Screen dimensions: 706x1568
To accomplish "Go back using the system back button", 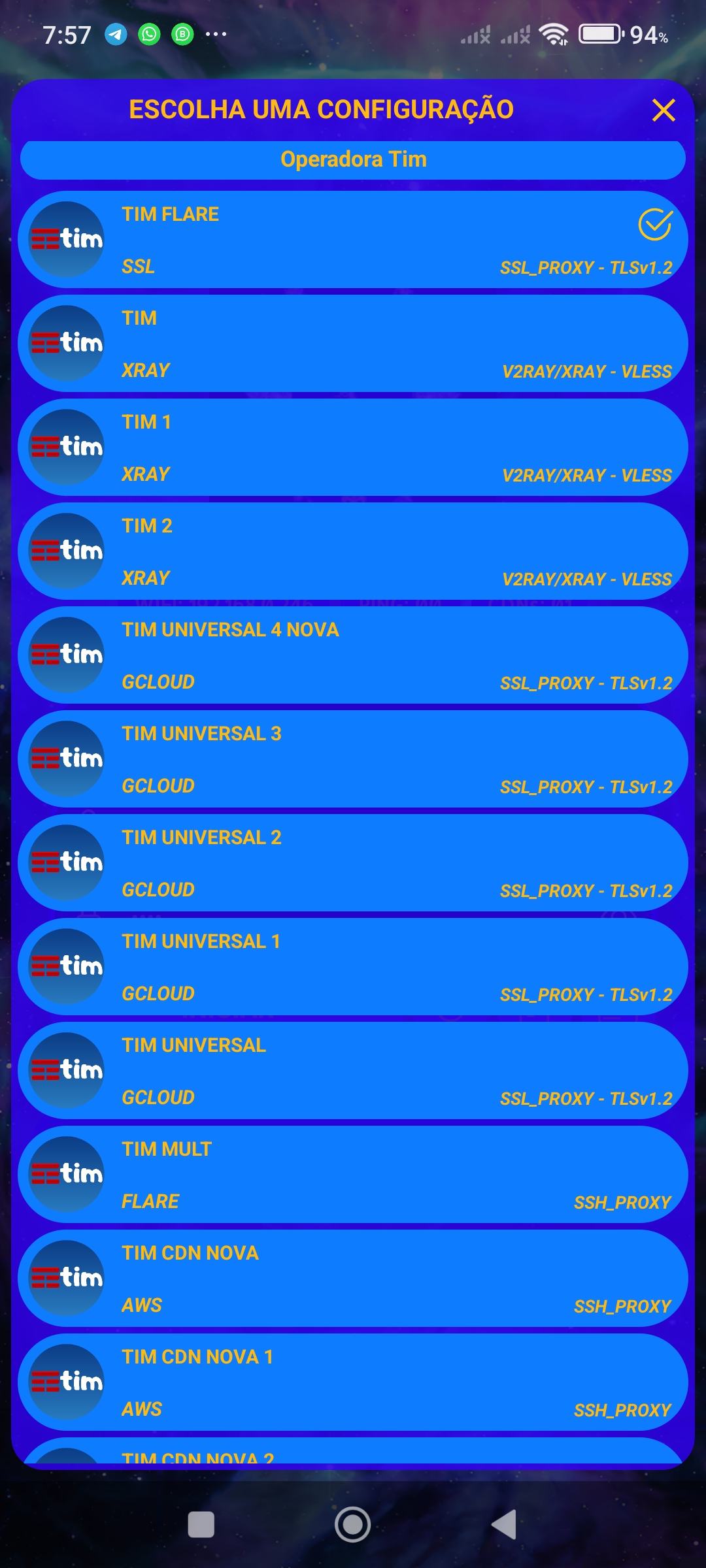I will pyautogui.click(x=504, y=1525).
